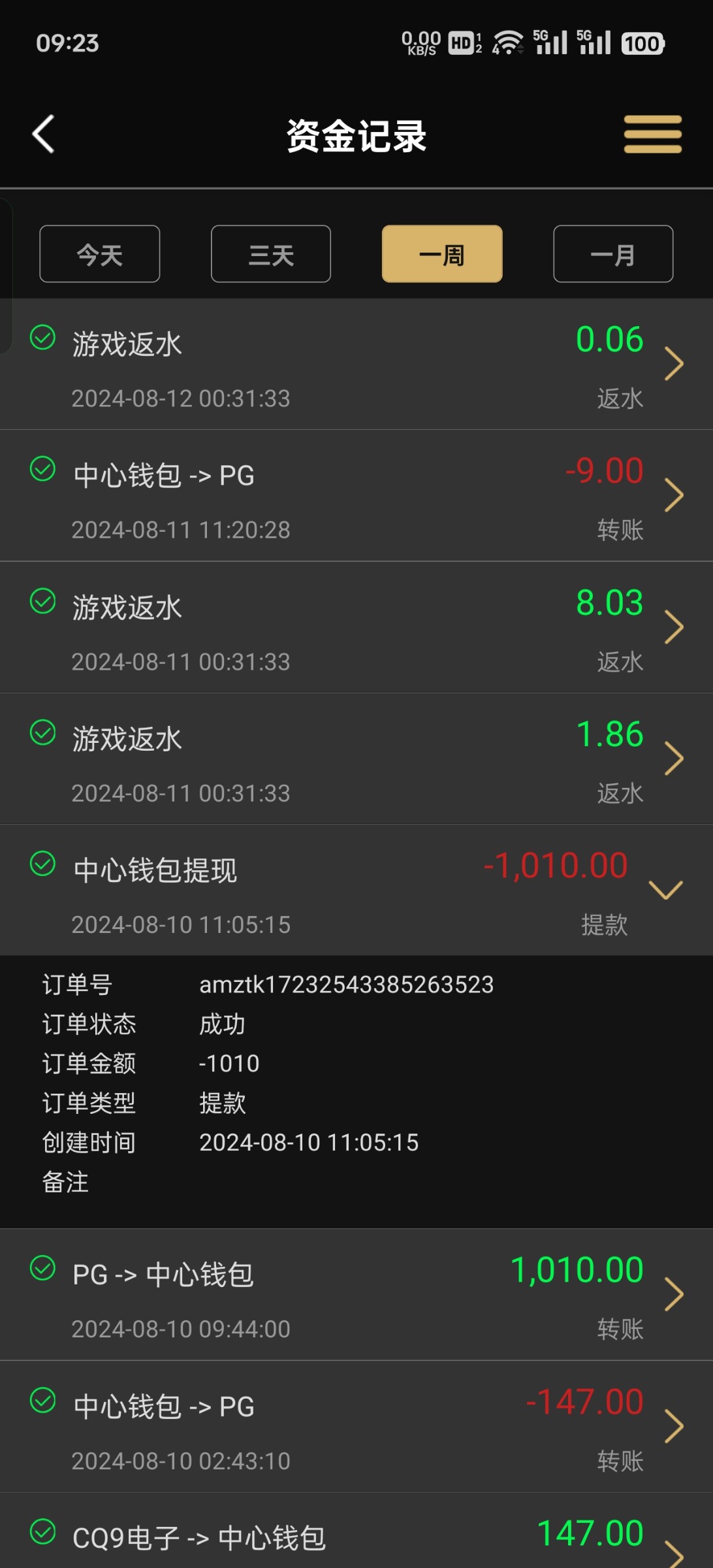
Task: Tap the order number amztk17232543385263523
Action: 347,985
